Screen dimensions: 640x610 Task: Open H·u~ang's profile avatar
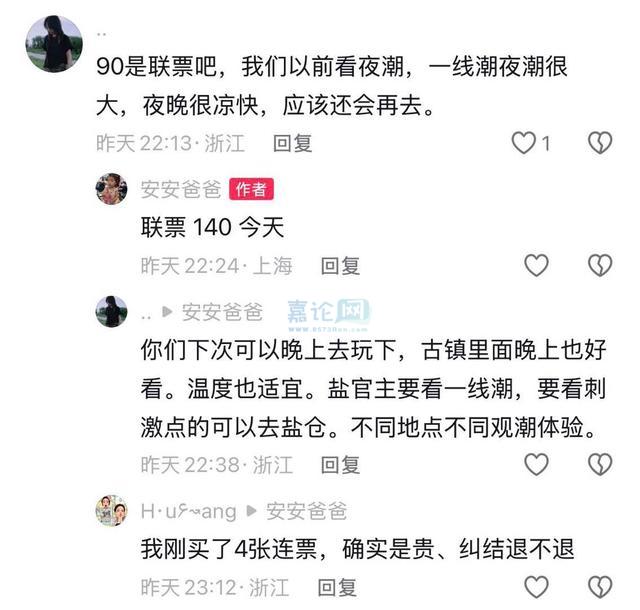(x=111, y=510)
